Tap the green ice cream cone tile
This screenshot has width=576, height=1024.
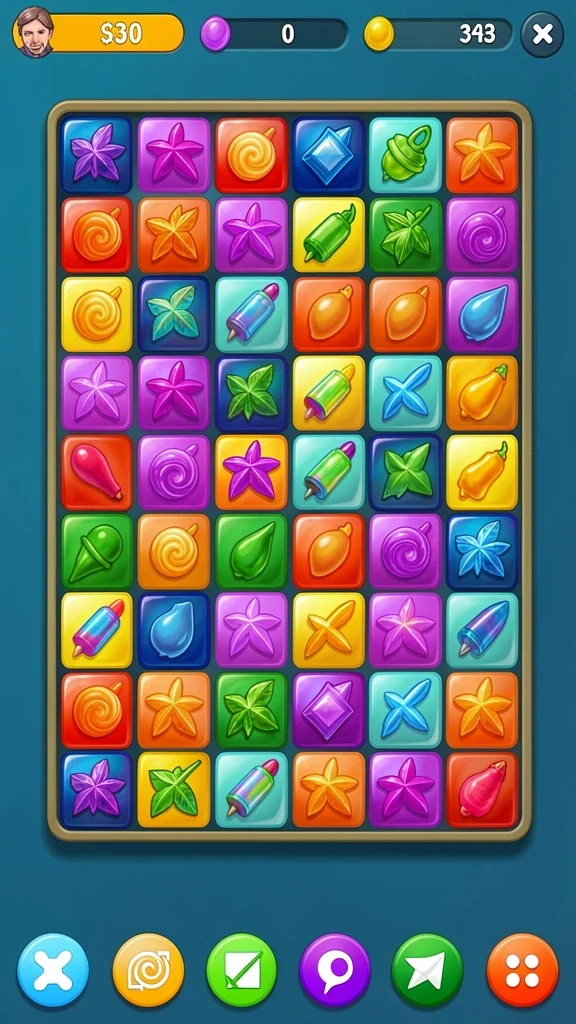coord(97,552)
